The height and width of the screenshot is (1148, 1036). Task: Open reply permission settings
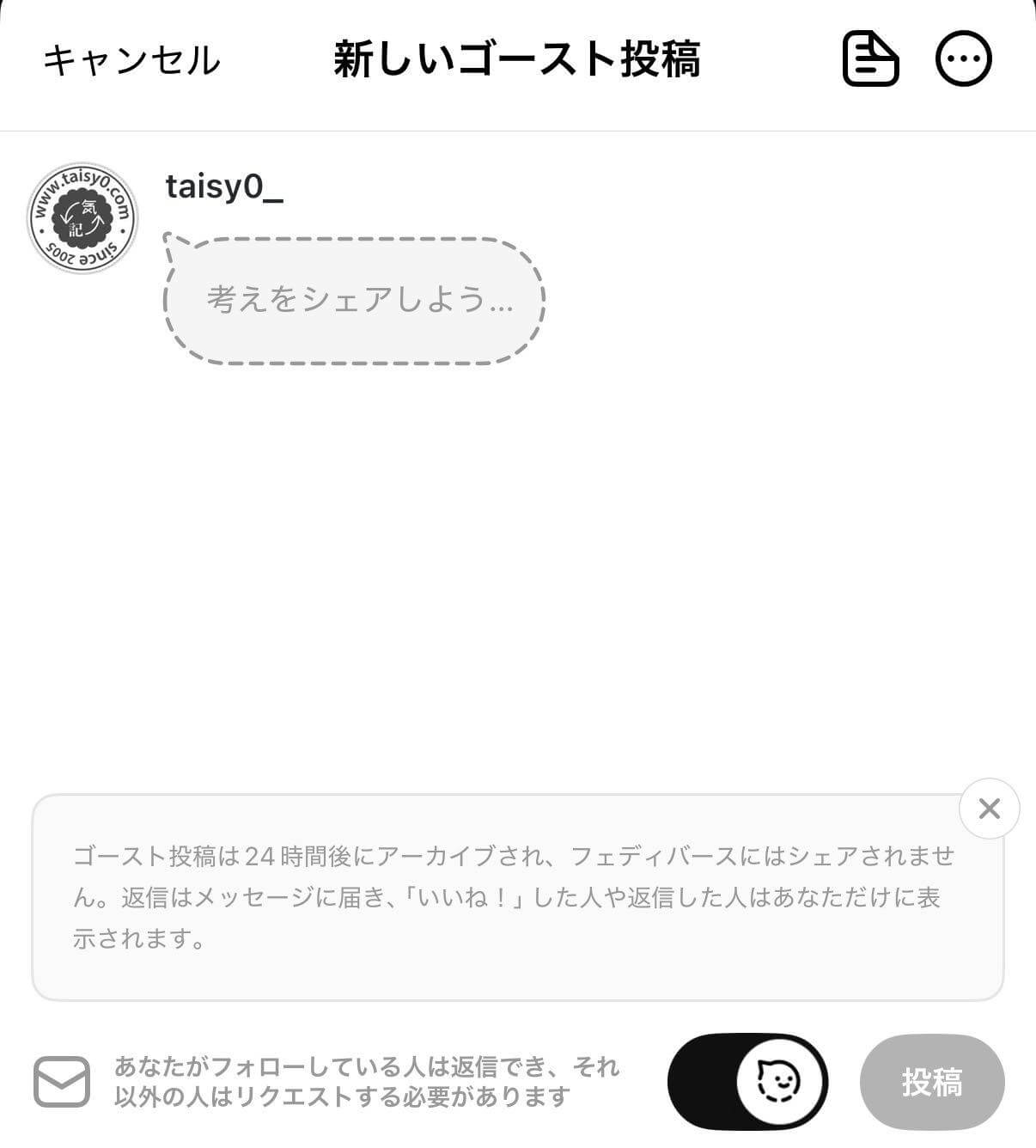point(326,1082)
